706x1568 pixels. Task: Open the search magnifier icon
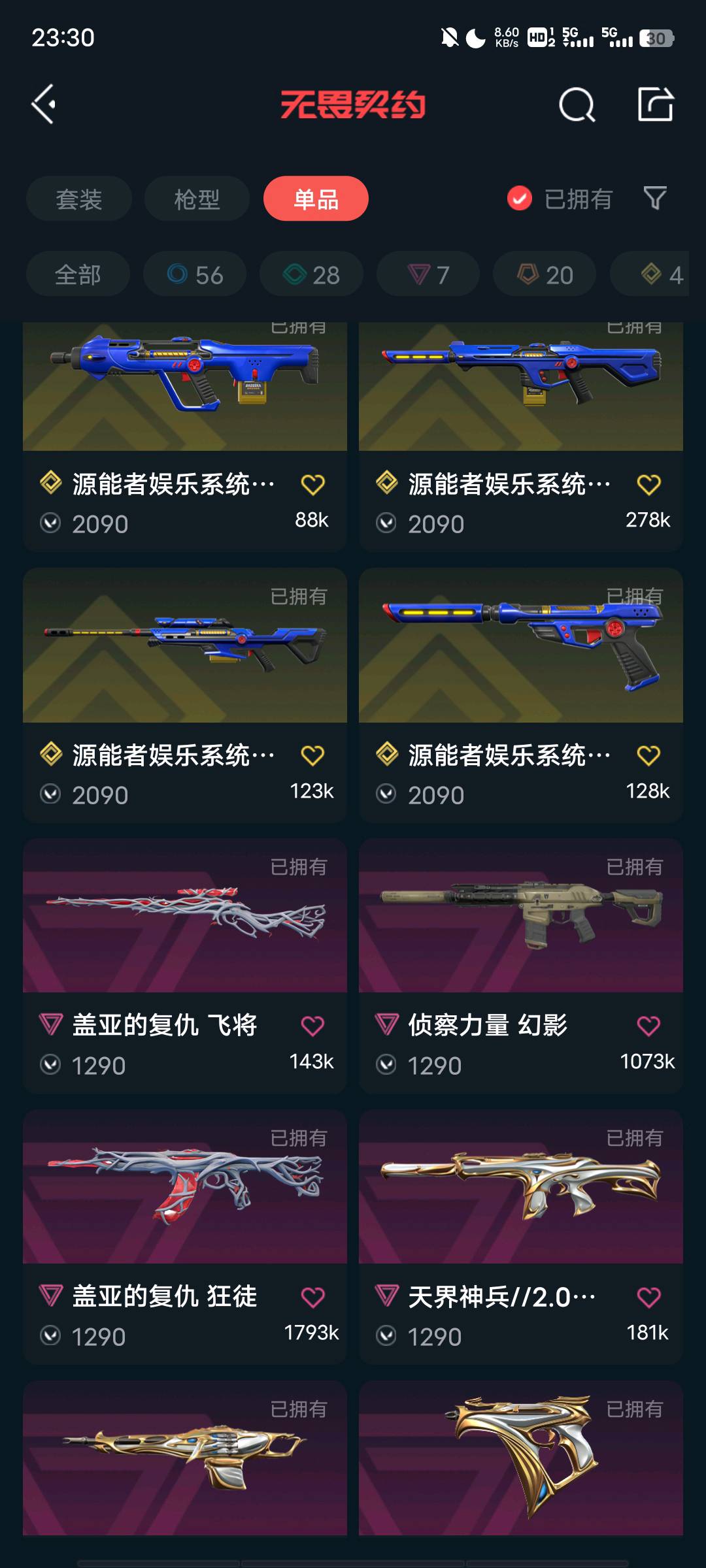coord(577,105)
